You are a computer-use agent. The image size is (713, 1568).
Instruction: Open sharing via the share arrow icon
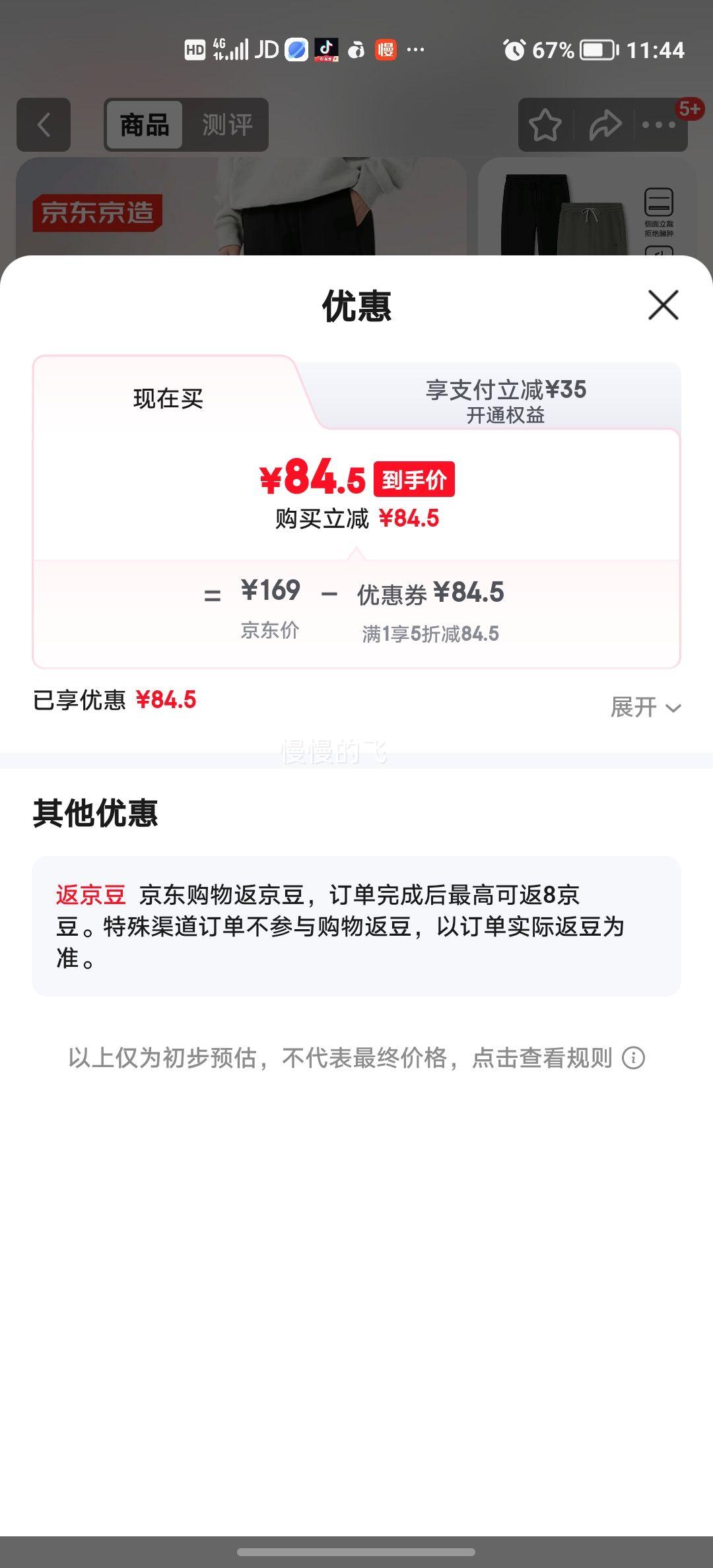(x=605, y=124)
